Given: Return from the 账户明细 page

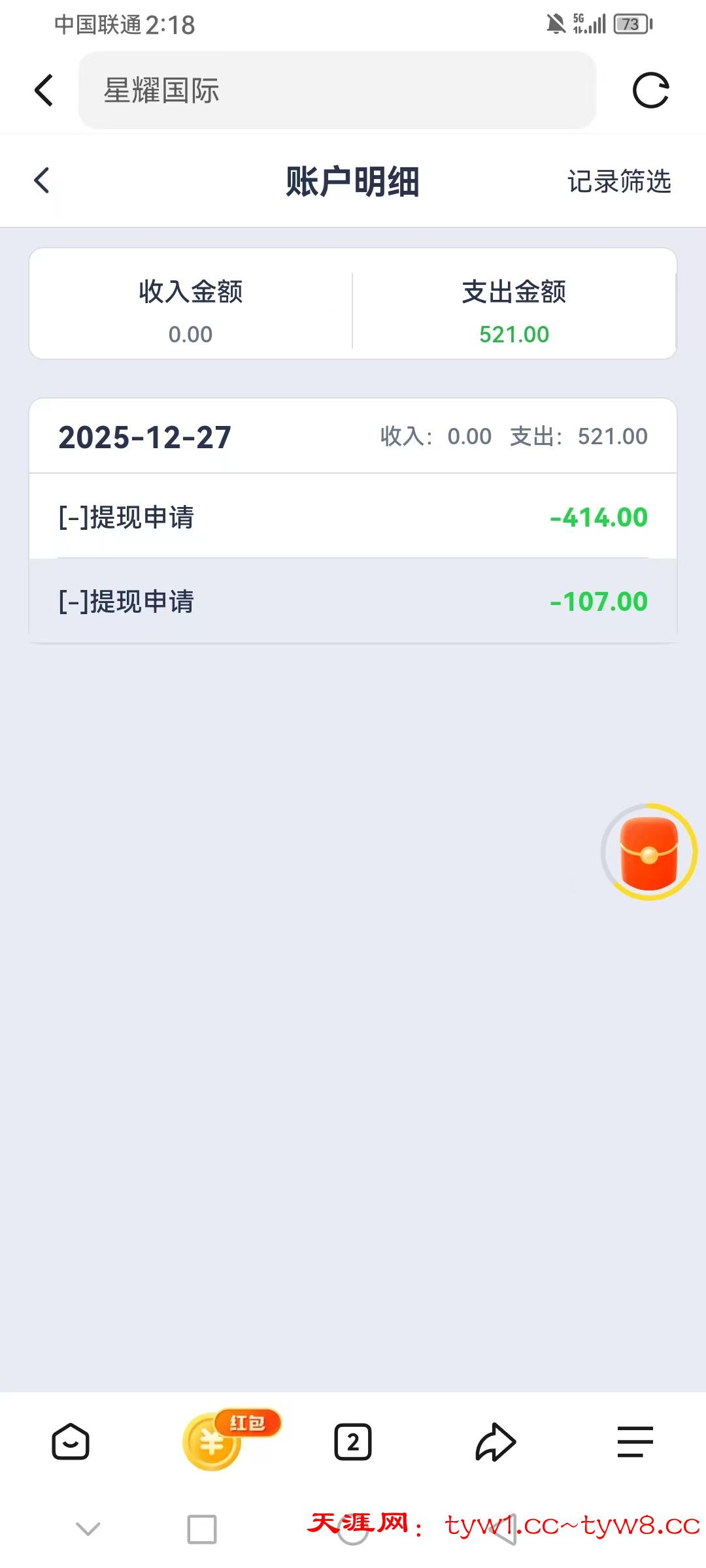Looking at the screenshot, I should pyautogui.click(x=42, y=181).
